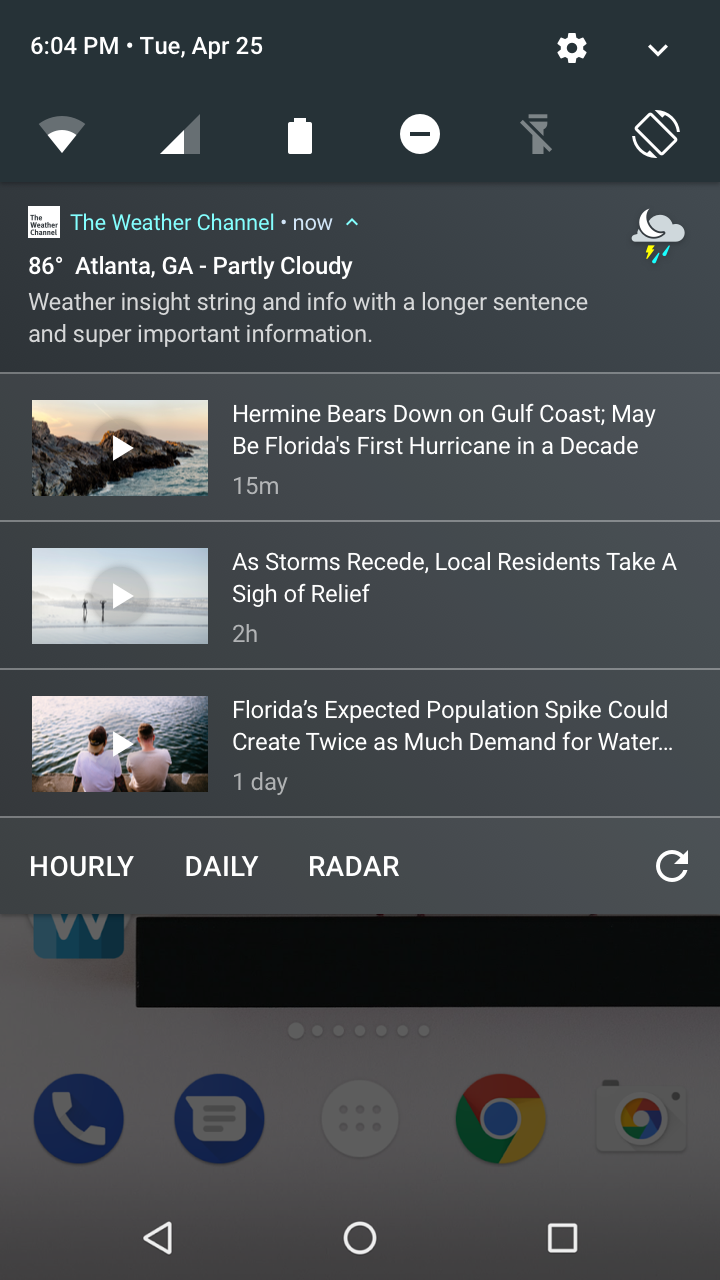Toggle the Wi-Fi quick setting
720x1280 pixels.
tap(61, 135)
